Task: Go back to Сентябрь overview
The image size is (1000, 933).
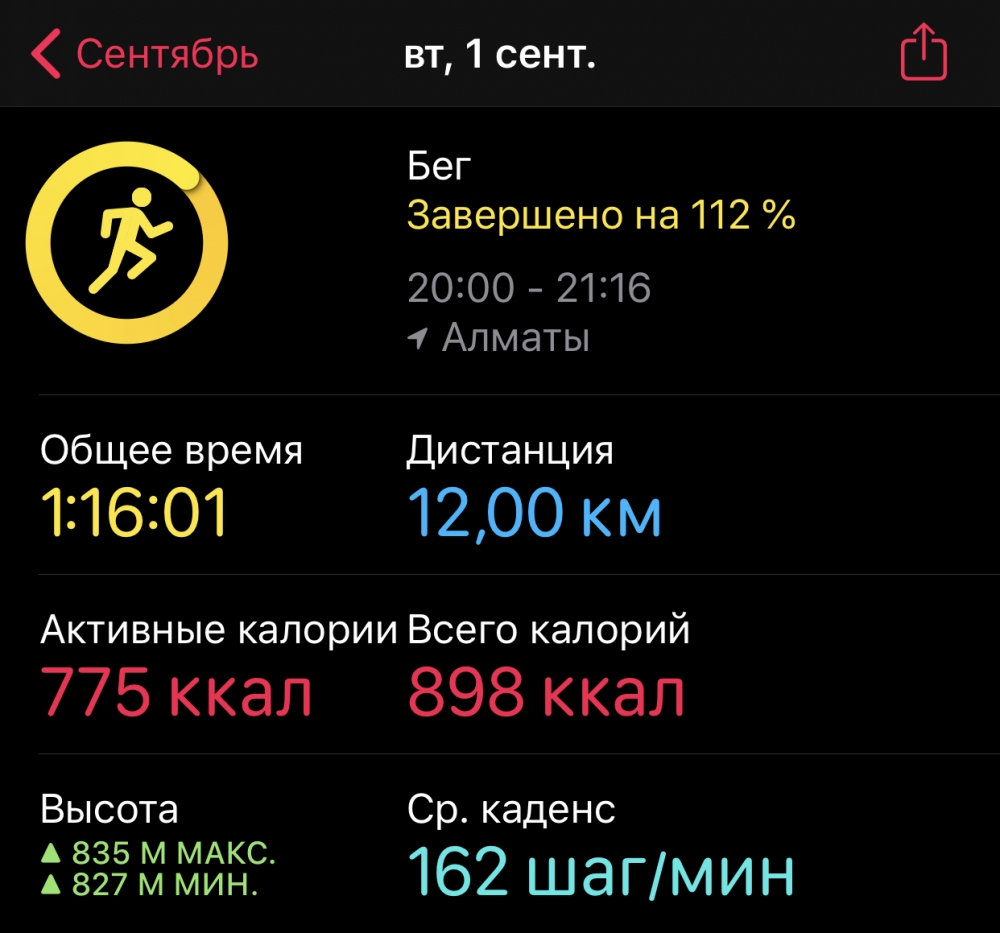Action: tap(145, 54)
